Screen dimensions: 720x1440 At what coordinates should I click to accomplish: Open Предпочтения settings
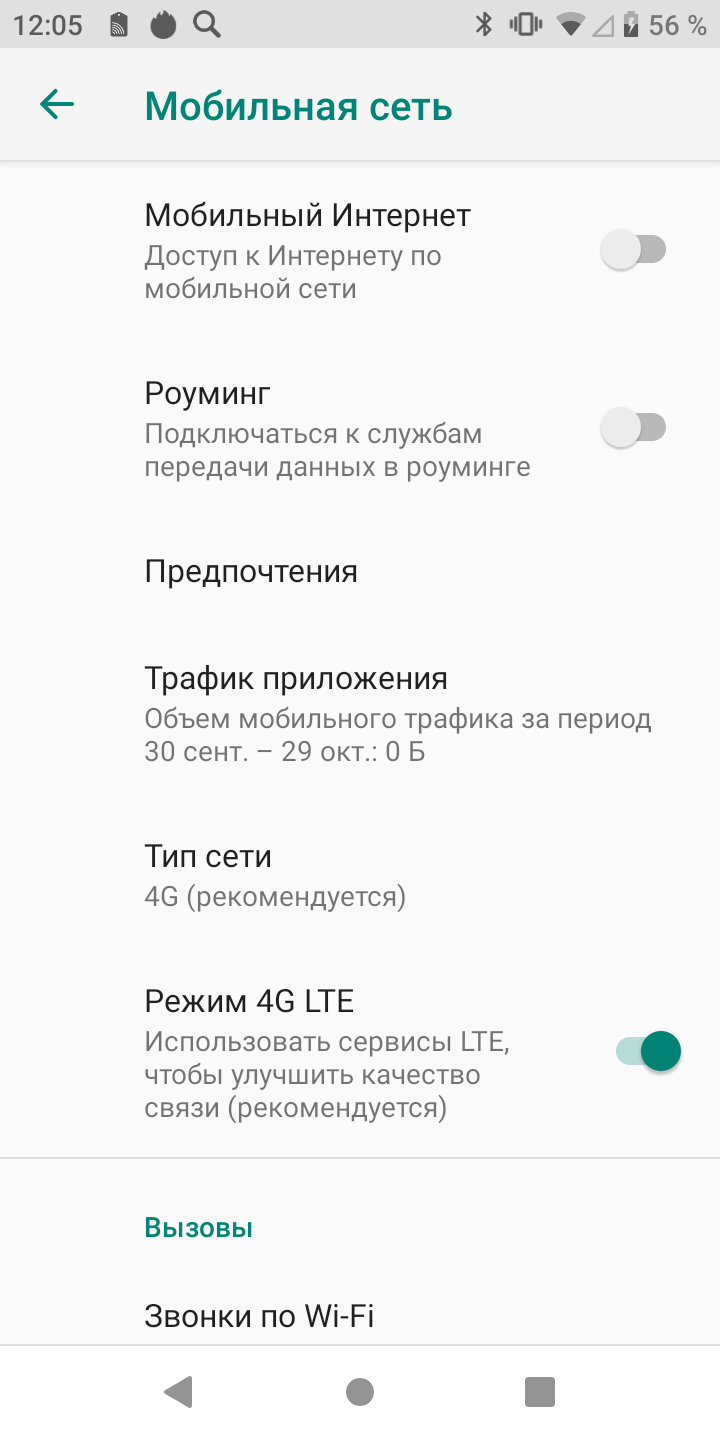click(251, 571)
